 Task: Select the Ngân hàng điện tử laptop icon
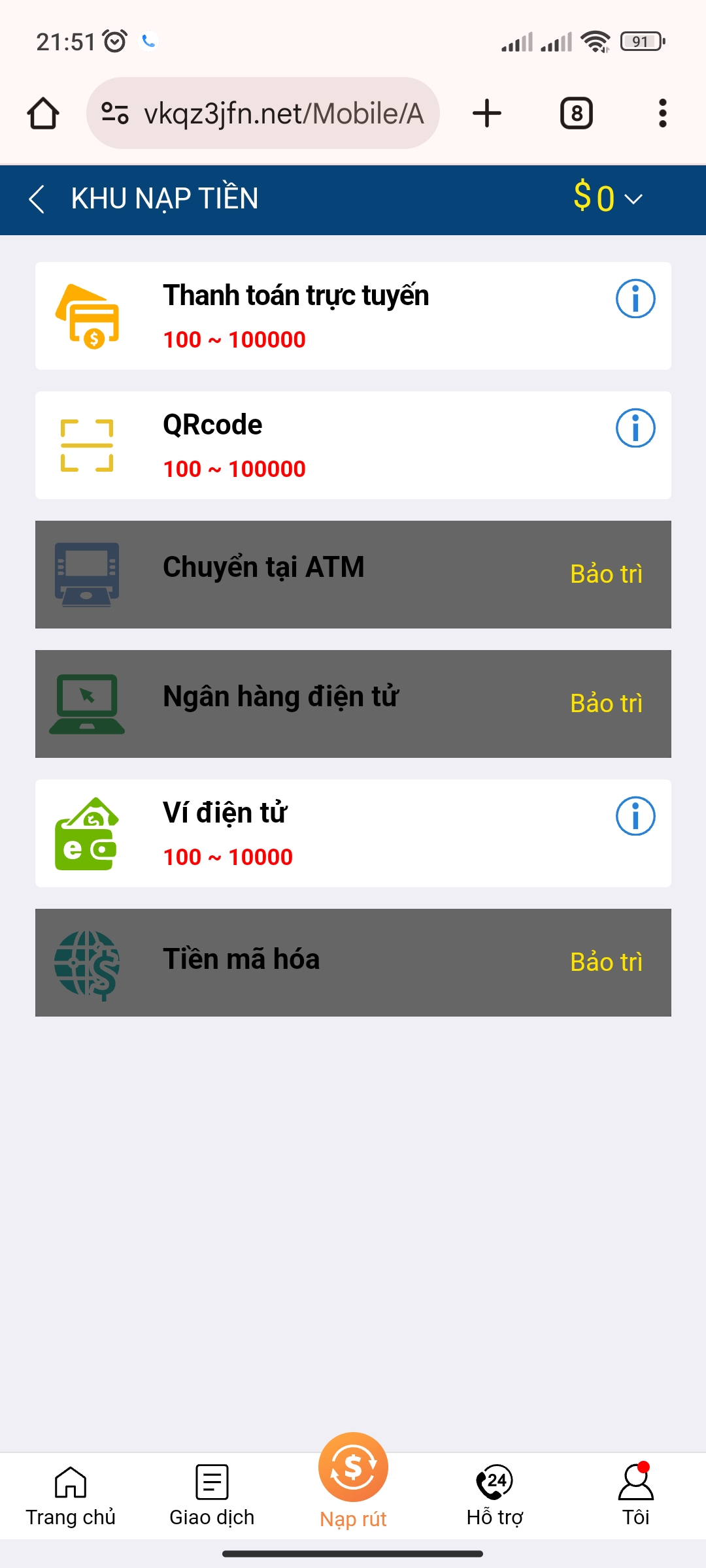coord(87,702)
